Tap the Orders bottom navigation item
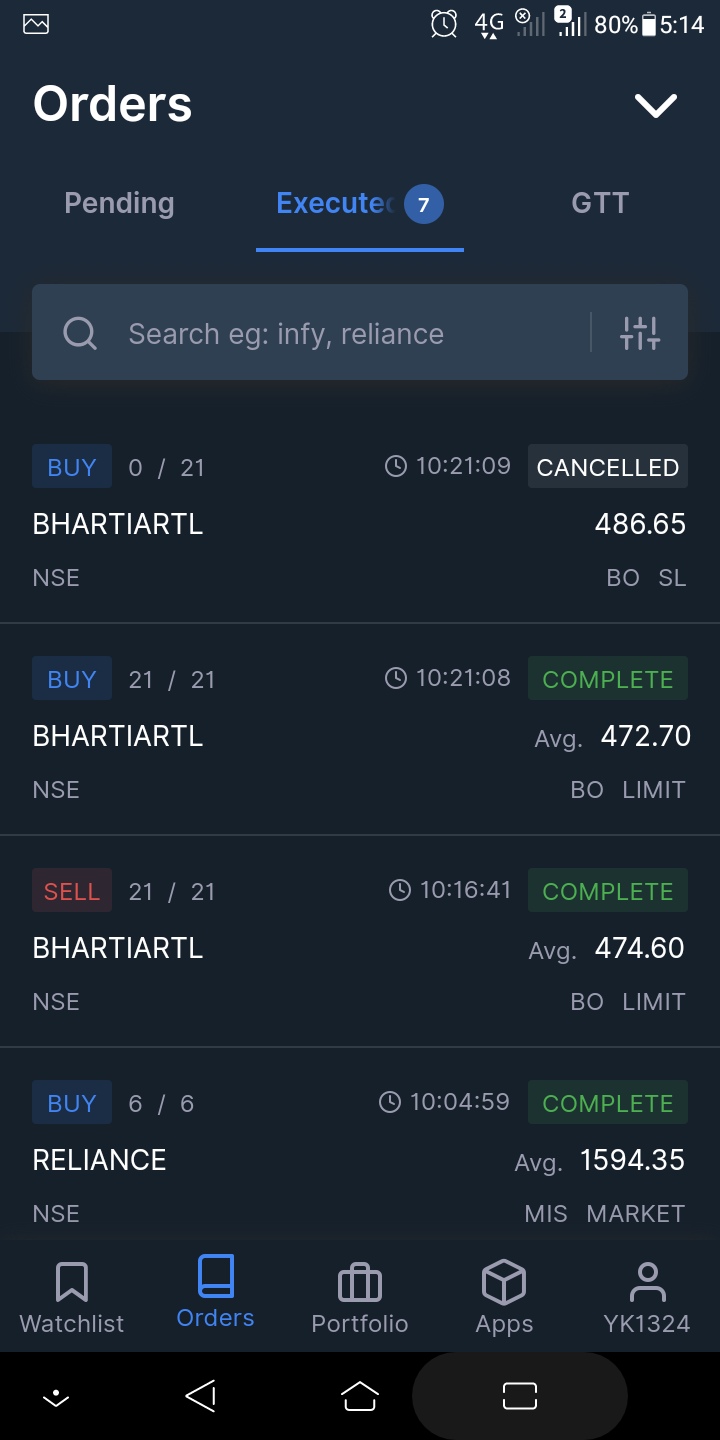 (215, 1293)
